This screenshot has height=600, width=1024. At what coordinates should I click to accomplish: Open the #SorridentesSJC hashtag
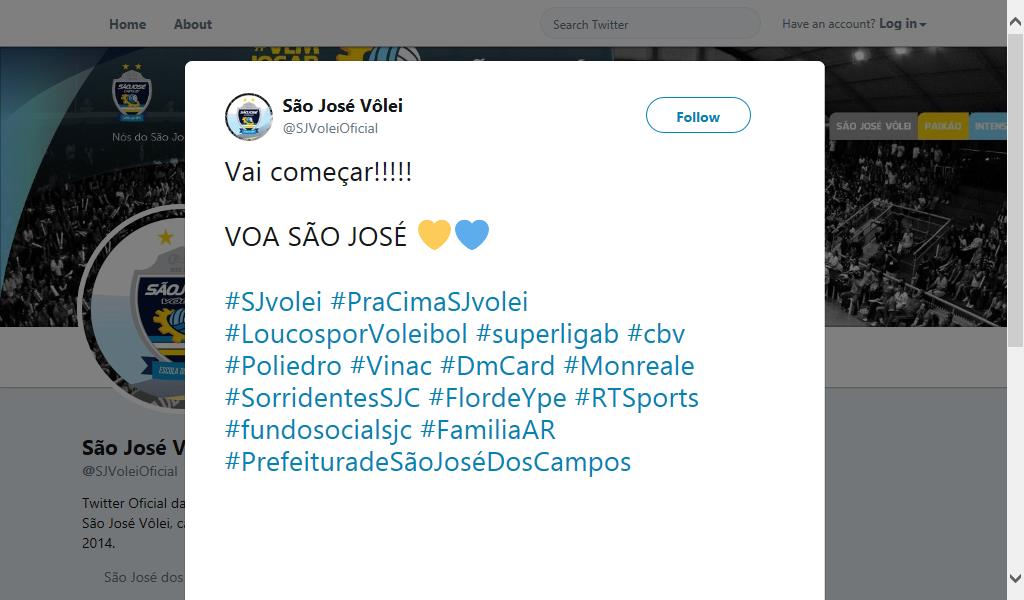point(322,397)
